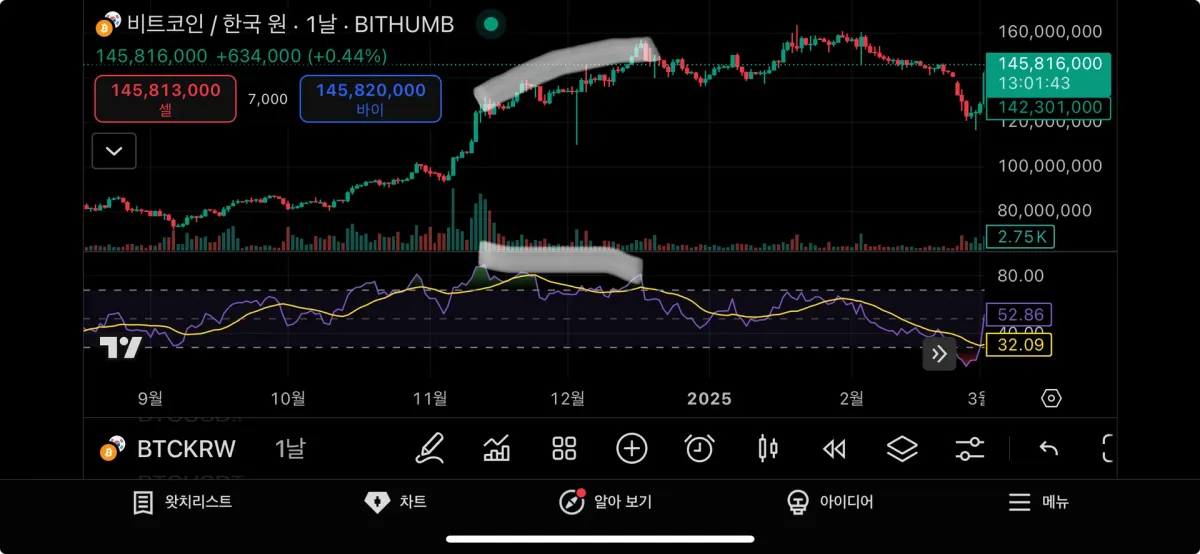Open chart settings sliders icon

pos(969,449)
